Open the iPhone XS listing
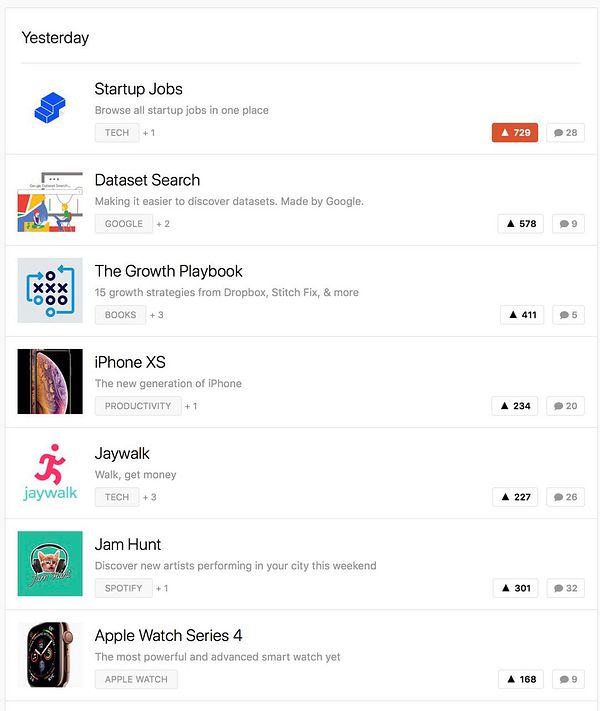This screenshot has height=711, width=600. 130,363
